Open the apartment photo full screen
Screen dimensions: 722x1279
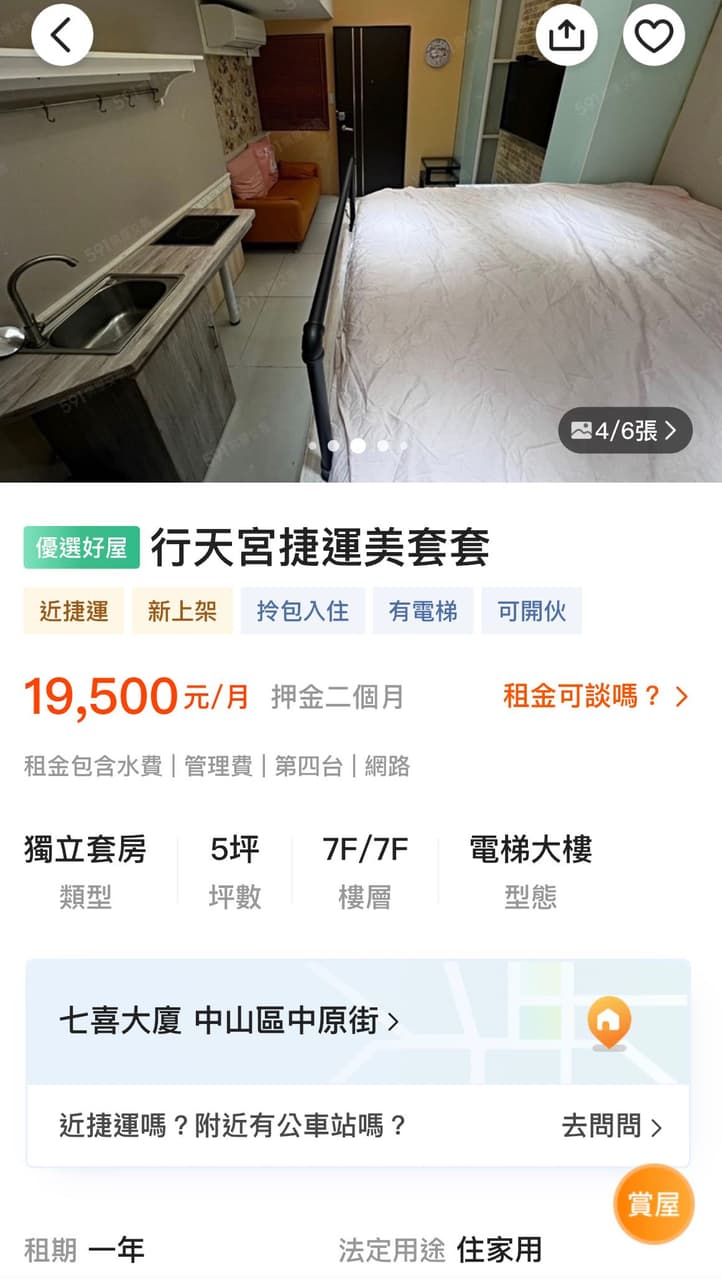tap(361, 240)
